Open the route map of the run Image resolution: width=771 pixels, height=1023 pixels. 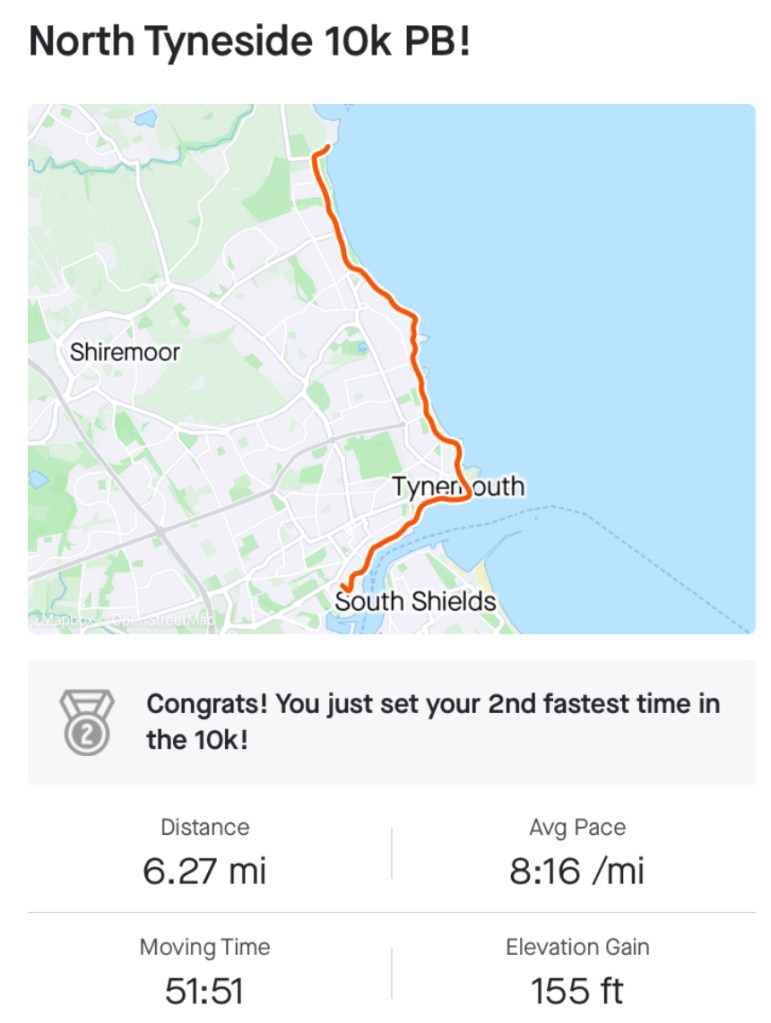tap(391, 368)
